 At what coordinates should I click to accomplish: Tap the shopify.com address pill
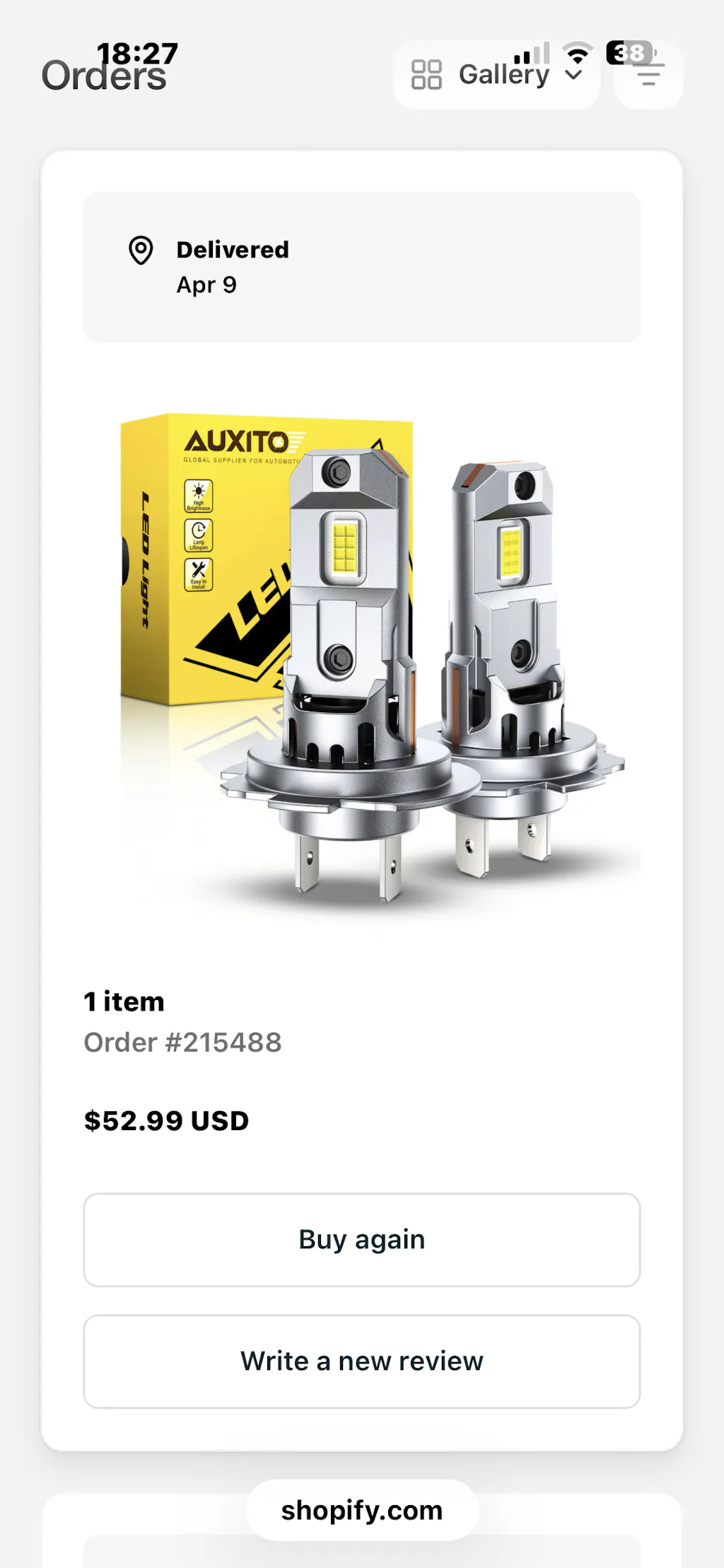[362, 1510]
